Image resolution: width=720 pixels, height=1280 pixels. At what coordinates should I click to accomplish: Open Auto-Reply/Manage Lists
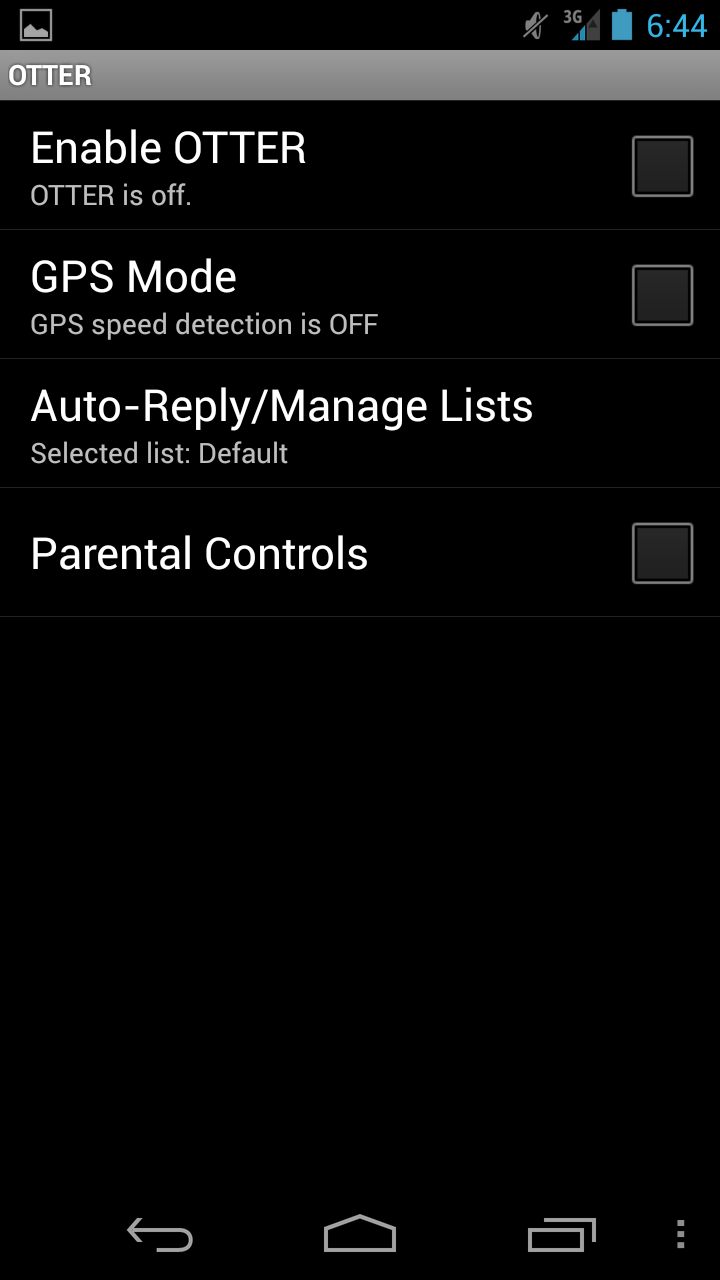click(x=281, y=423)
